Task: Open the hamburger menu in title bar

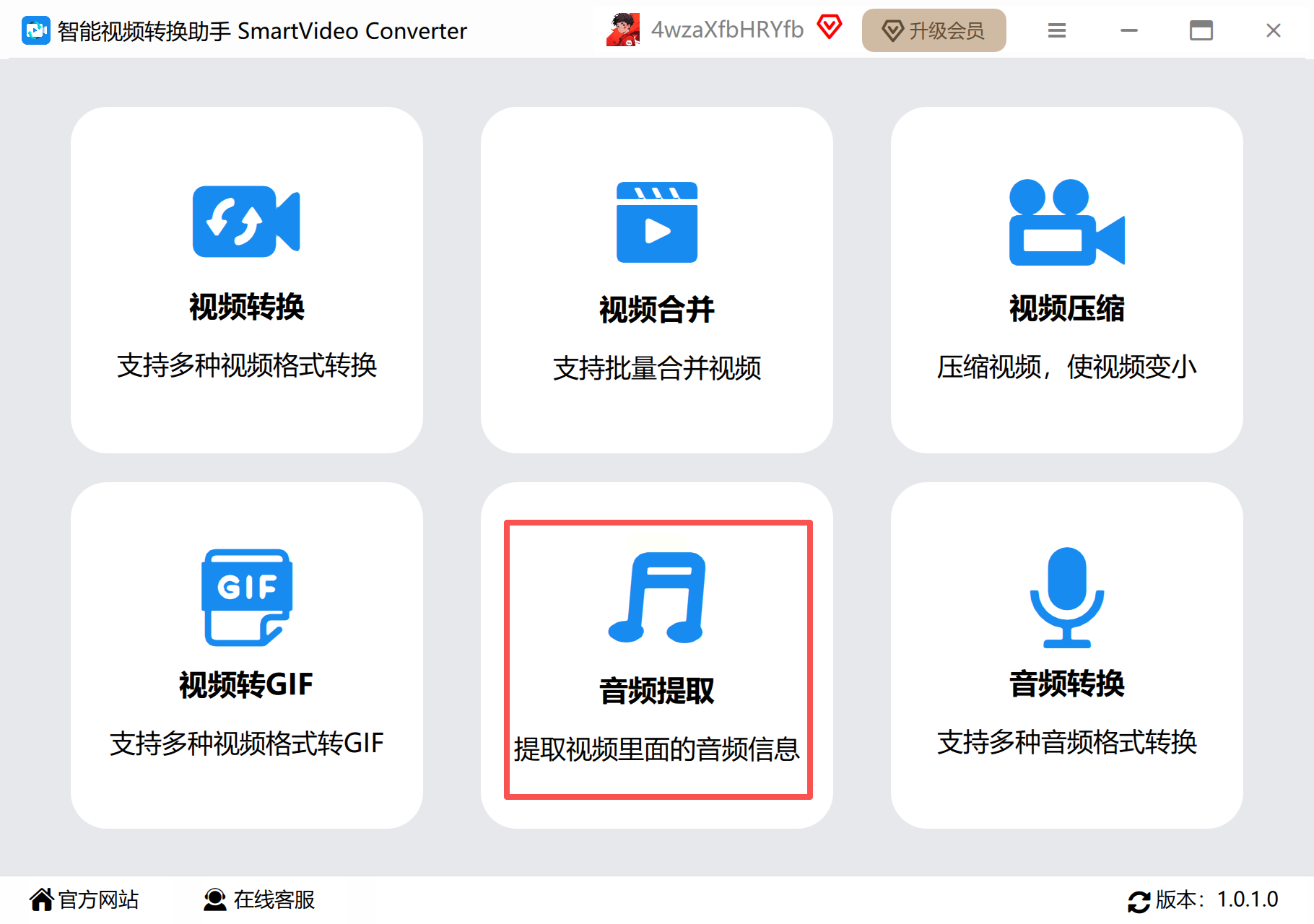Action: (x=1057, y=30)
